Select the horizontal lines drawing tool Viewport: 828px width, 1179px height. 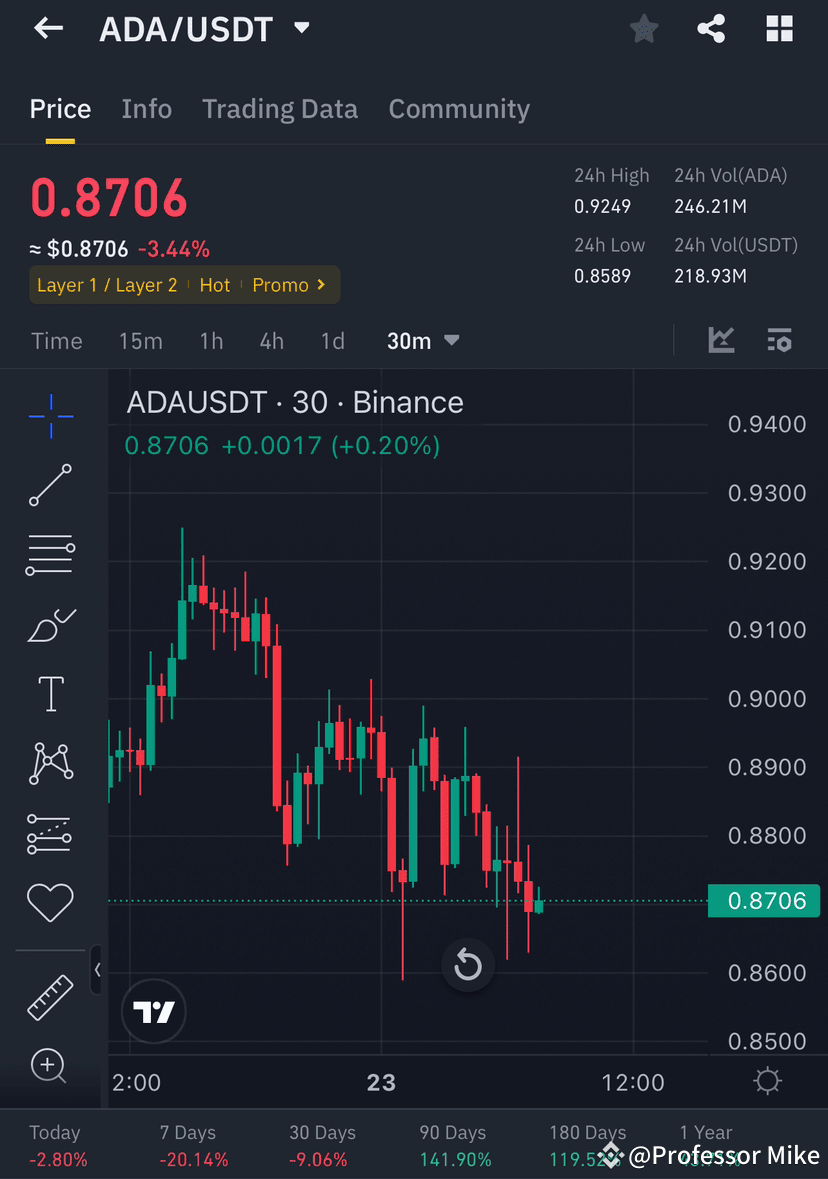point(50,555)
